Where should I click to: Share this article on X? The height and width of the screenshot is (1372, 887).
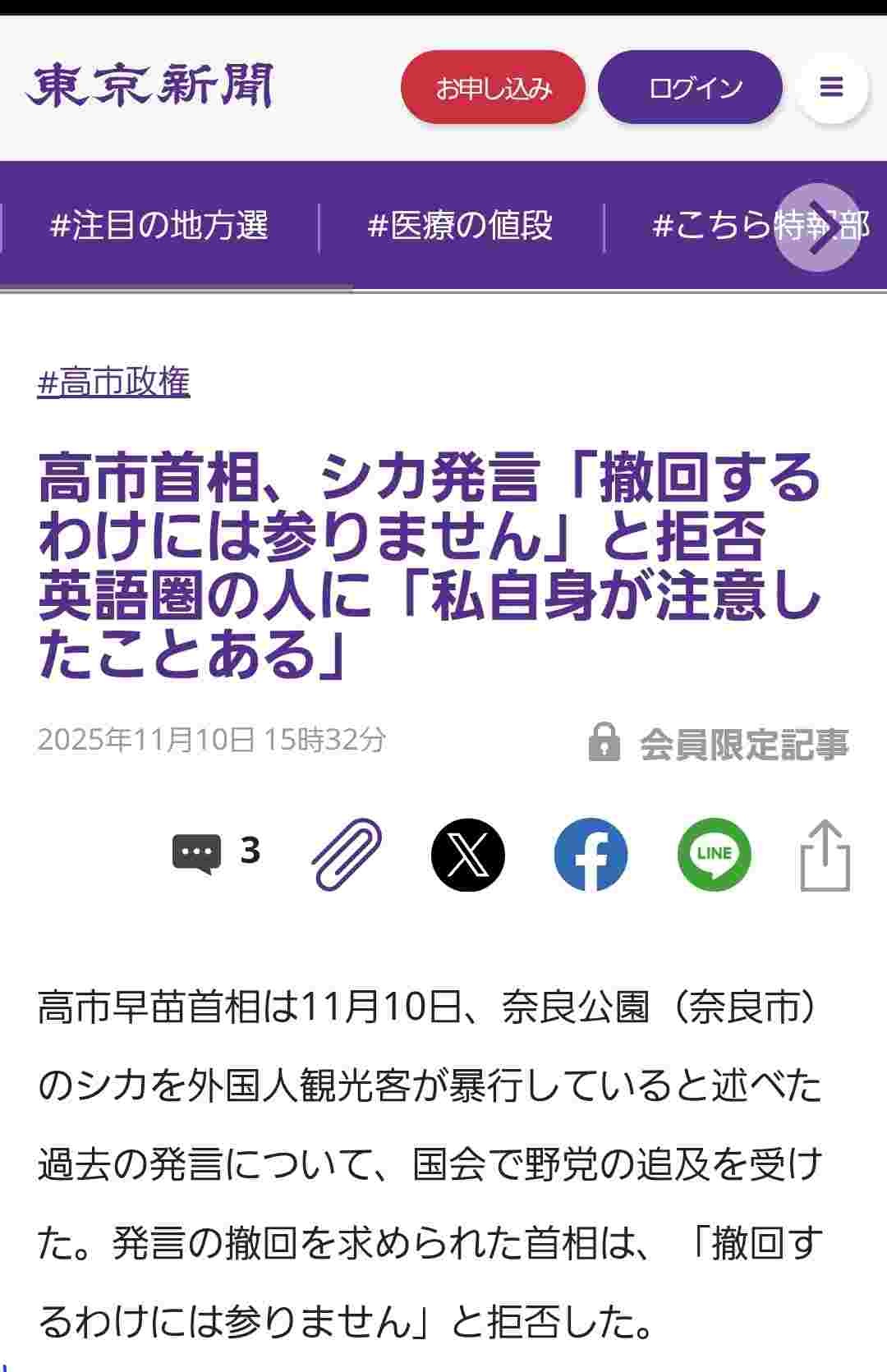(x=467, y=855)
